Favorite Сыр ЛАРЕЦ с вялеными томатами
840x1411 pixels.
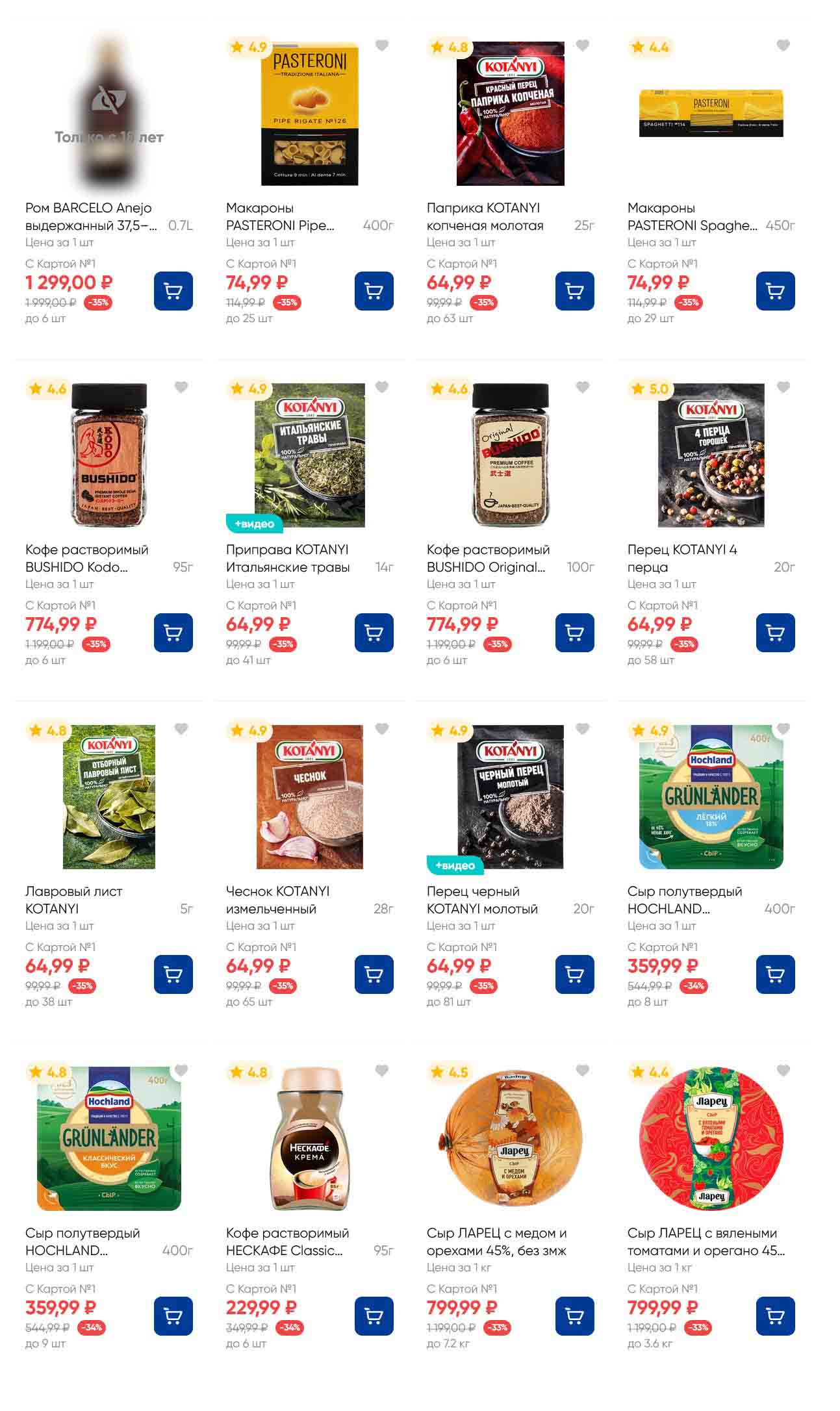783,1071
